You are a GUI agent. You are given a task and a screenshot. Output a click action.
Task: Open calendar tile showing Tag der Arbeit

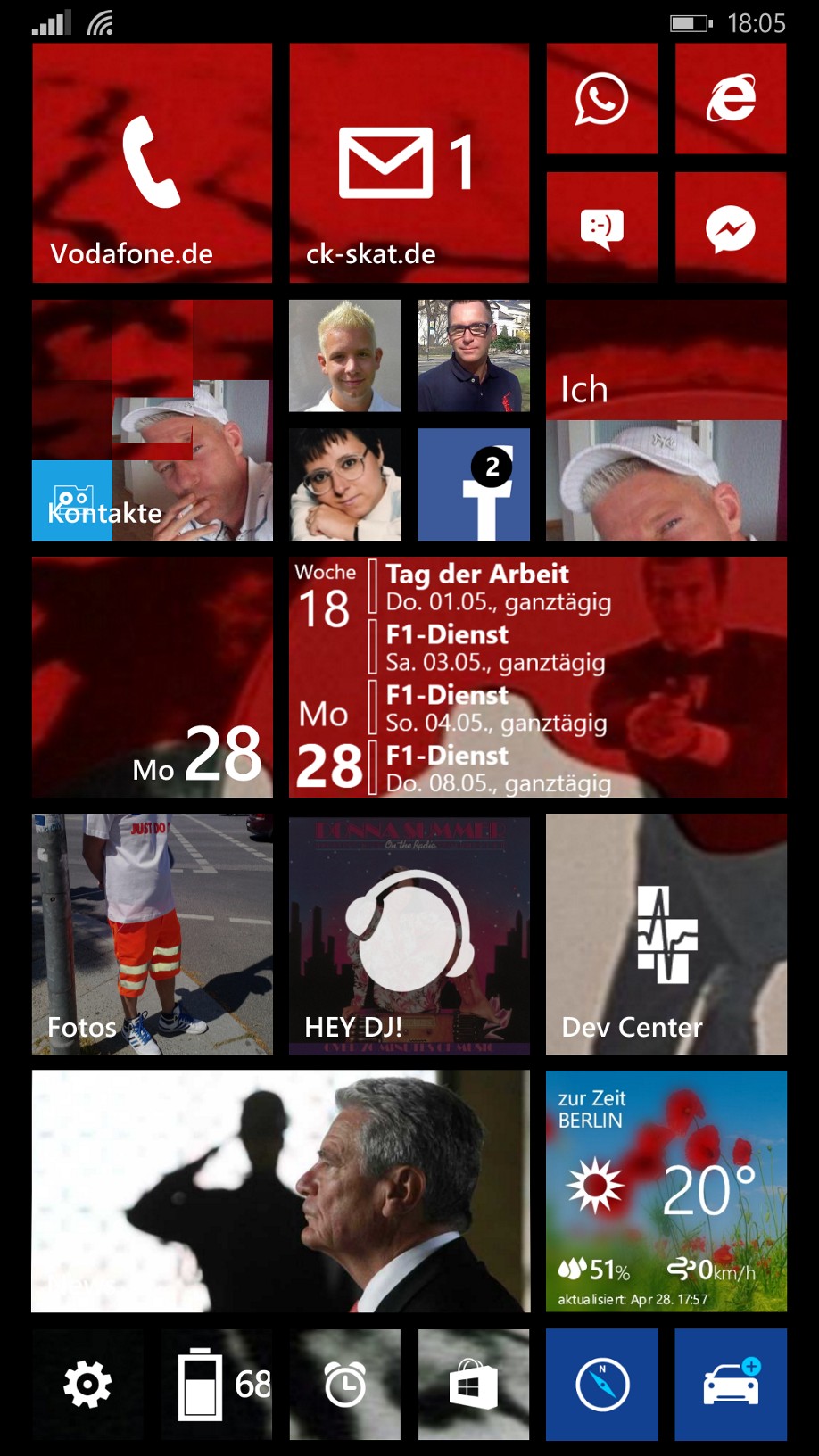pyautogui.click(x=538, y=677)
